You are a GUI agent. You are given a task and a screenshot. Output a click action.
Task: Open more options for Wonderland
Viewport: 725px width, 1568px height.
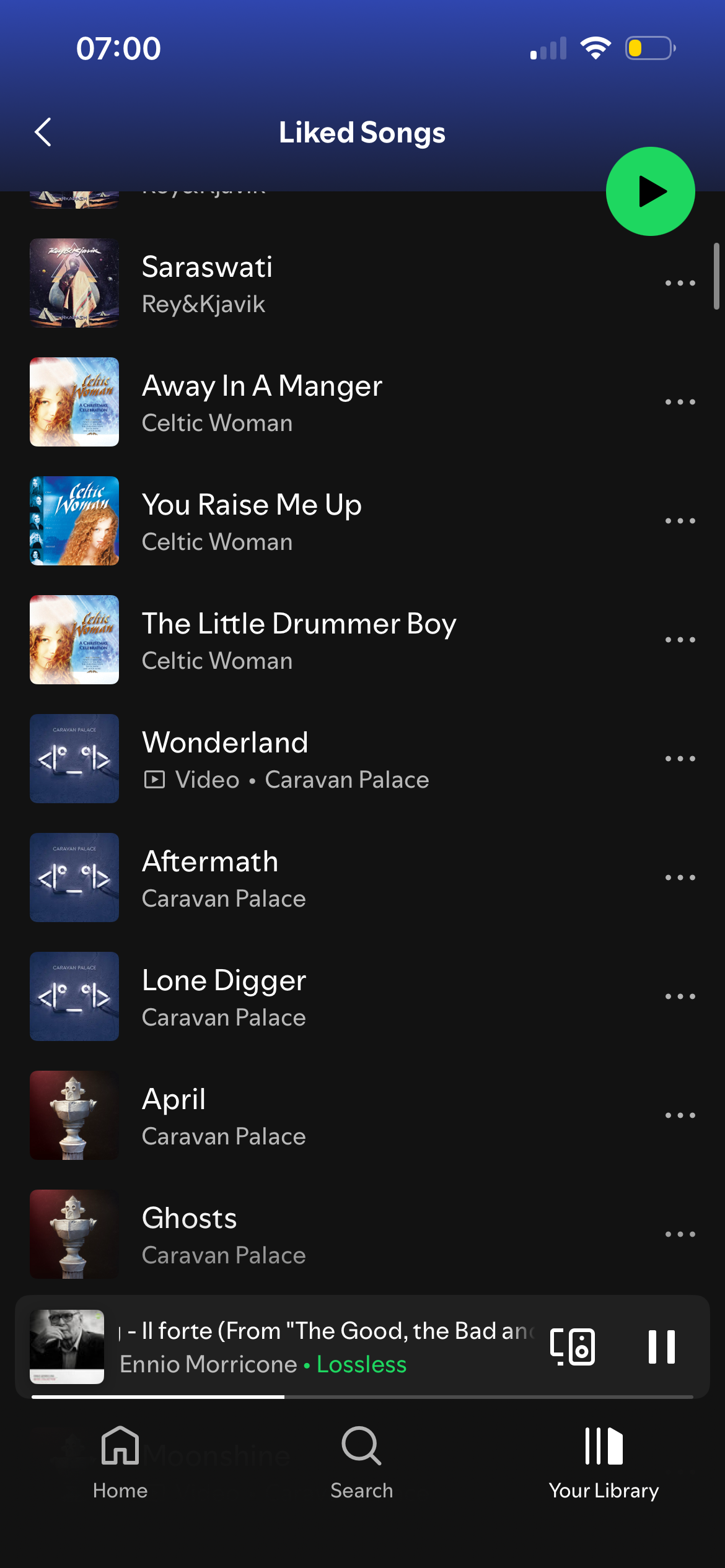click(680, 759)
